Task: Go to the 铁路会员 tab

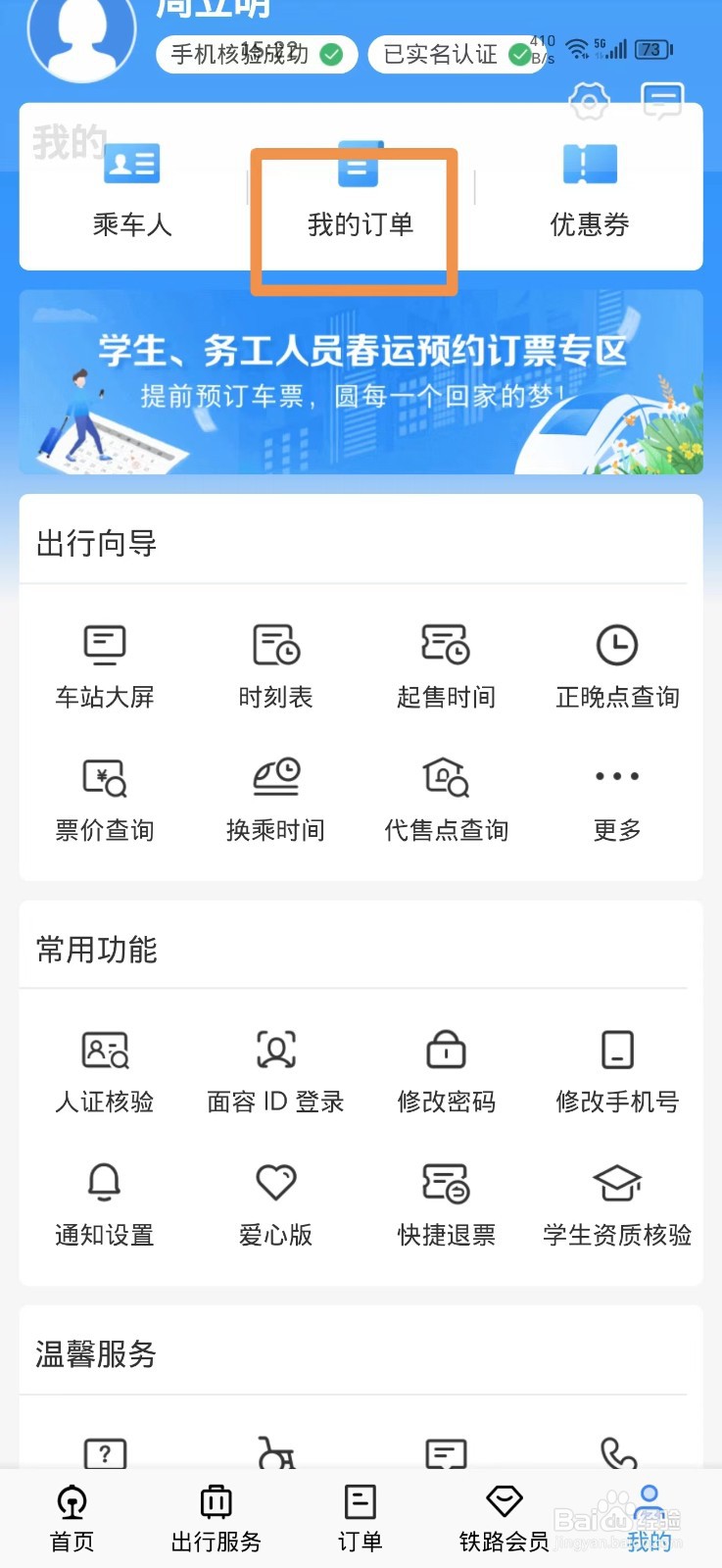Action: pyautogui.click(x=504, y=1518)
